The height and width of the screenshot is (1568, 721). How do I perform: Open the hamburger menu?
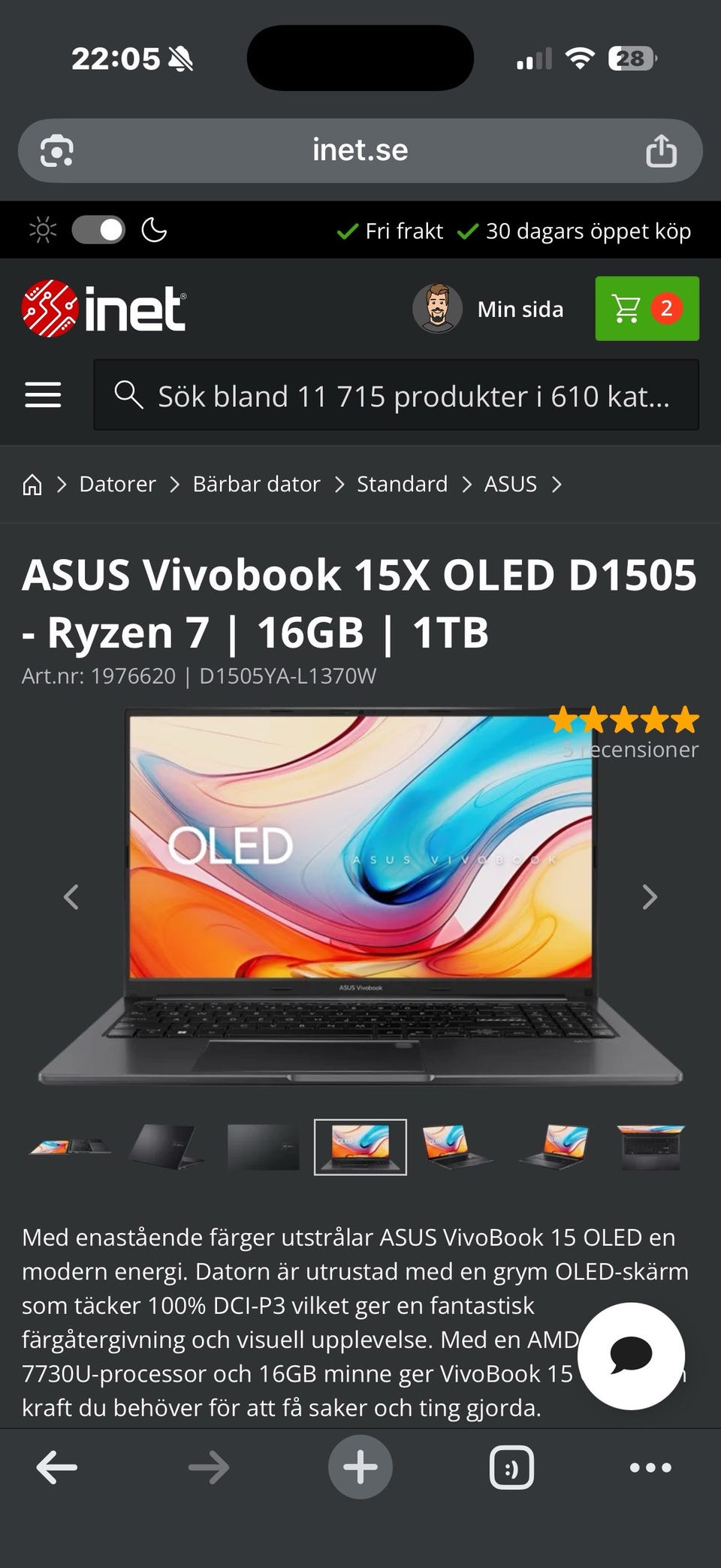point(43,394)
